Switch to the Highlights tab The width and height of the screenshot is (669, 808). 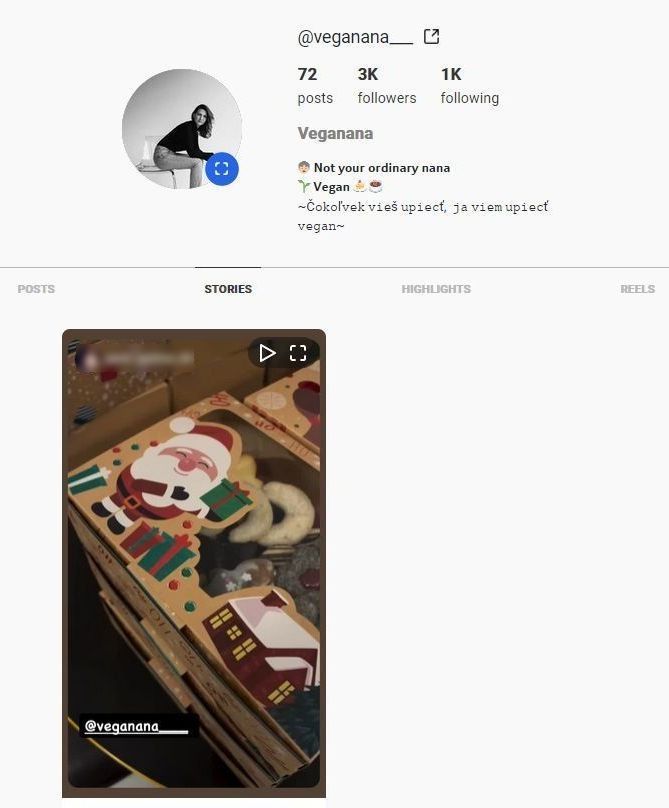[436, 289]
